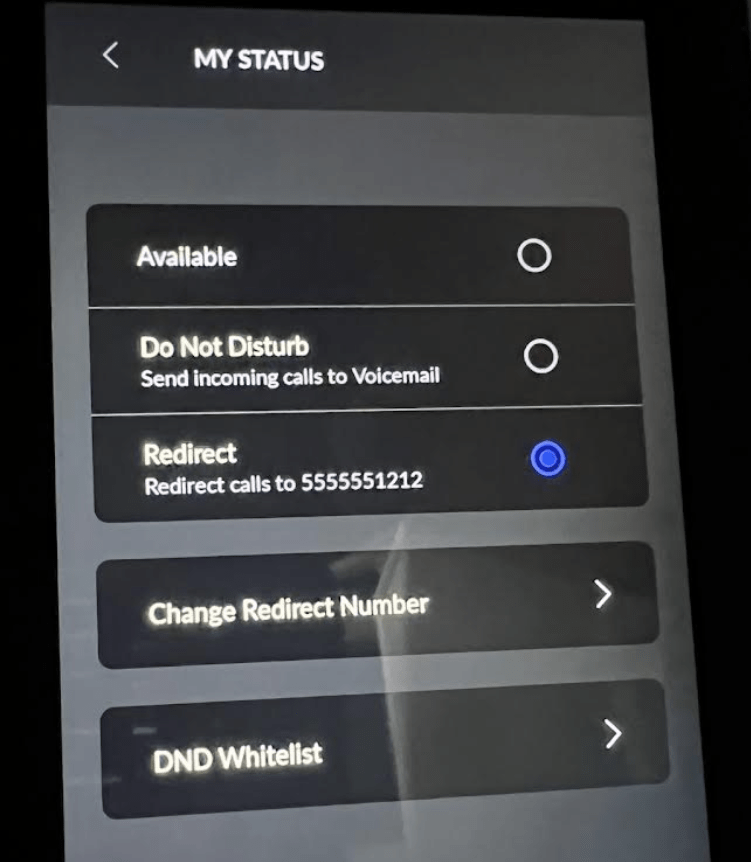Image resolution: width=751 pixels, height=862 pixels.
Task: Open Change Redirect Number
Action: pyautogui.click(x=377, y=605)
